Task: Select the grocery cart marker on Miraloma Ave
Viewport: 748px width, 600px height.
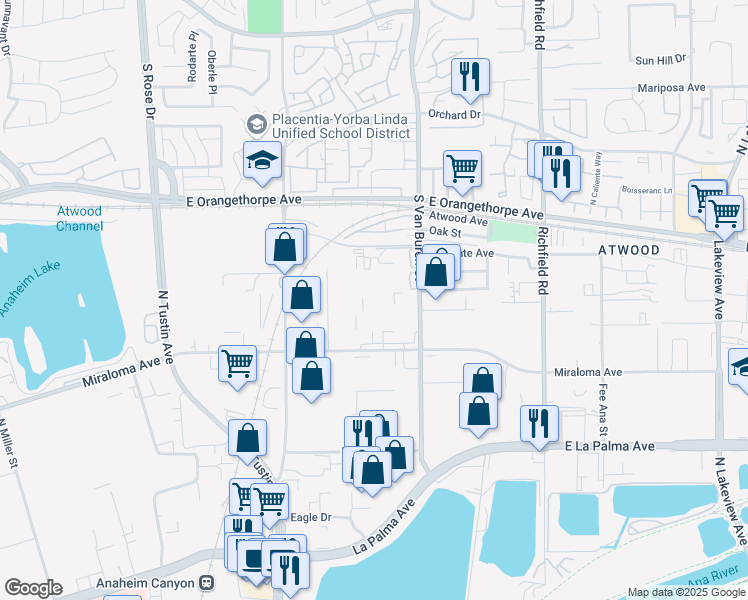Action: pyautogui.click(x=237, y=364)
